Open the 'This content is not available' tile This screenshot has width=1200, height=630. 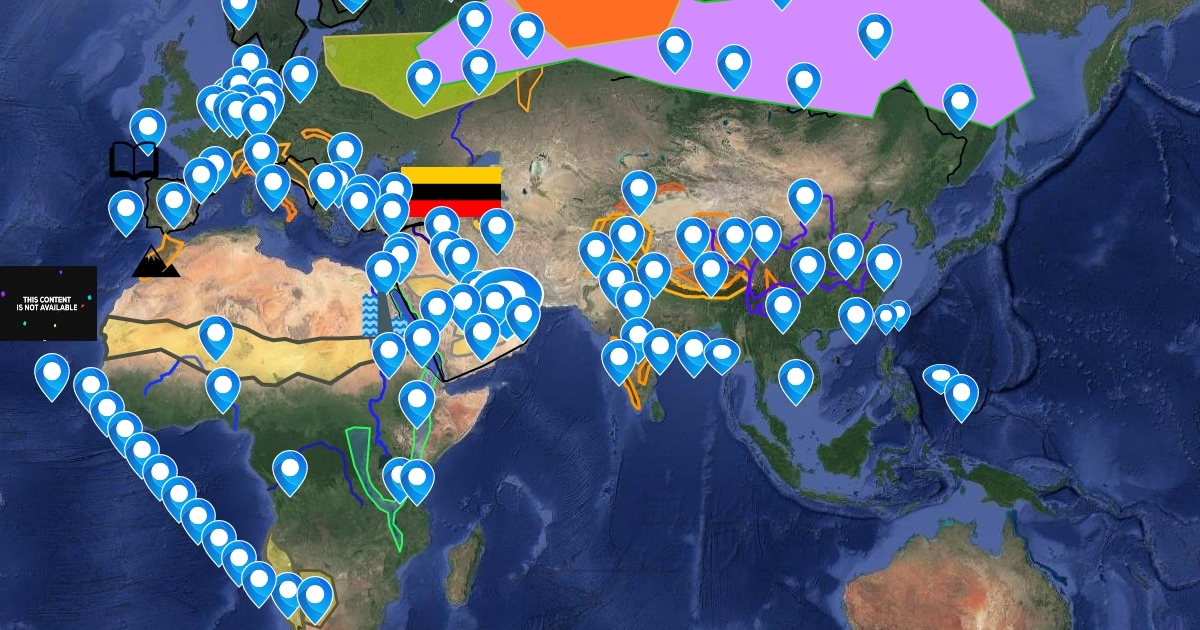[x=48, y=303]
